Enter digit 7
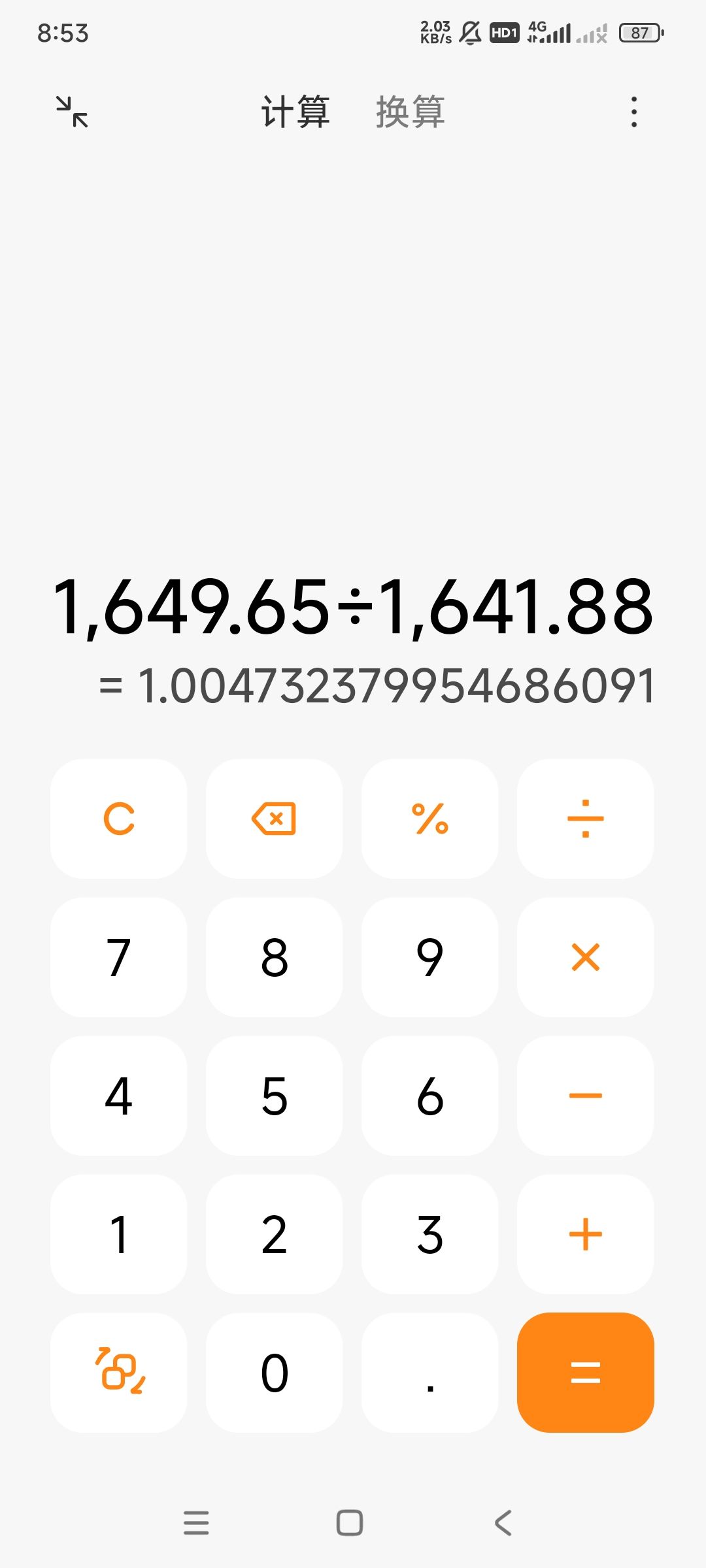The image size is (706, 1568). pos(118,957)
